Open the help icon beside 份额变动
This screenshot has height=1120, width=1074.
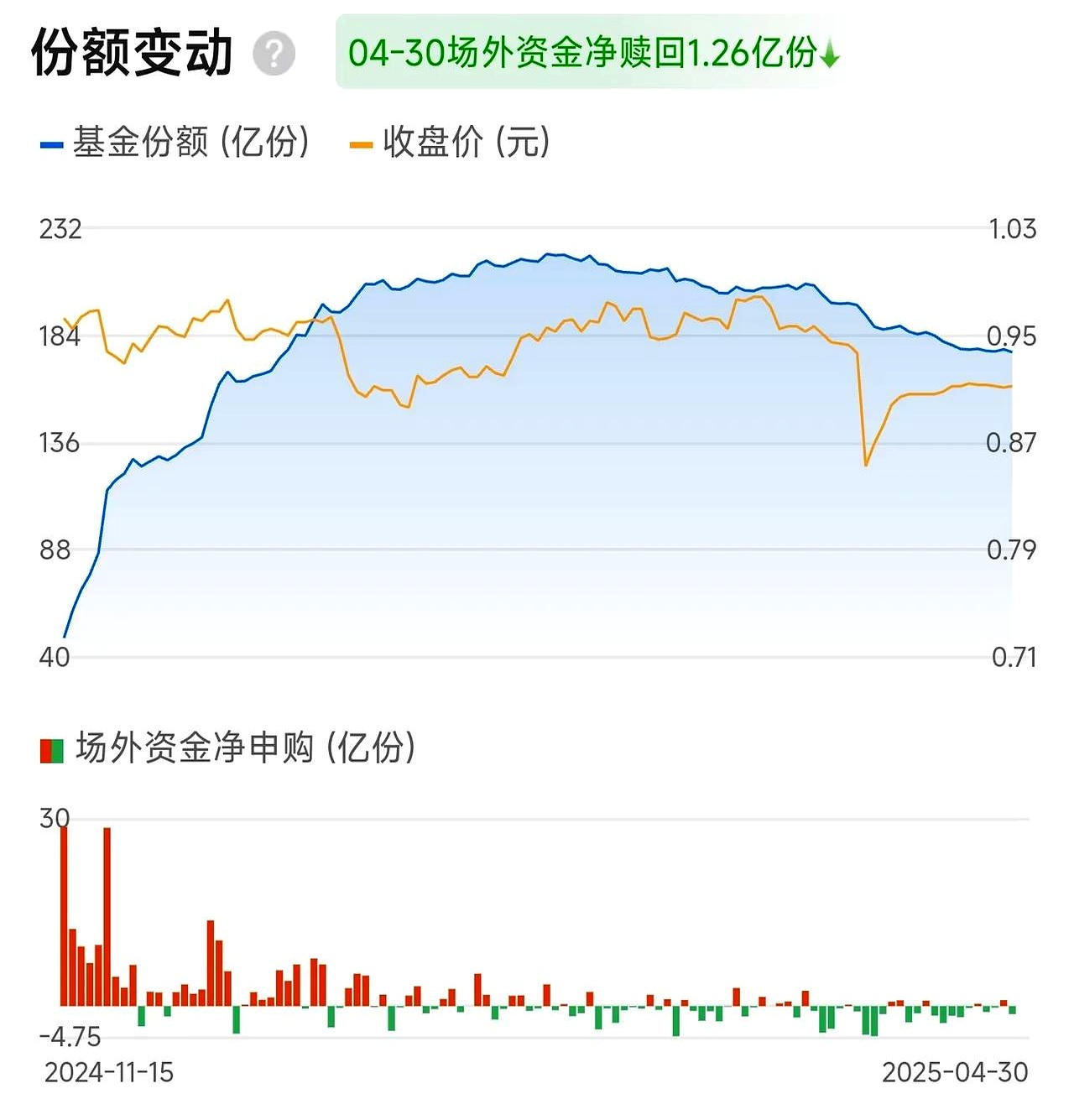click(x=274, y=54)
